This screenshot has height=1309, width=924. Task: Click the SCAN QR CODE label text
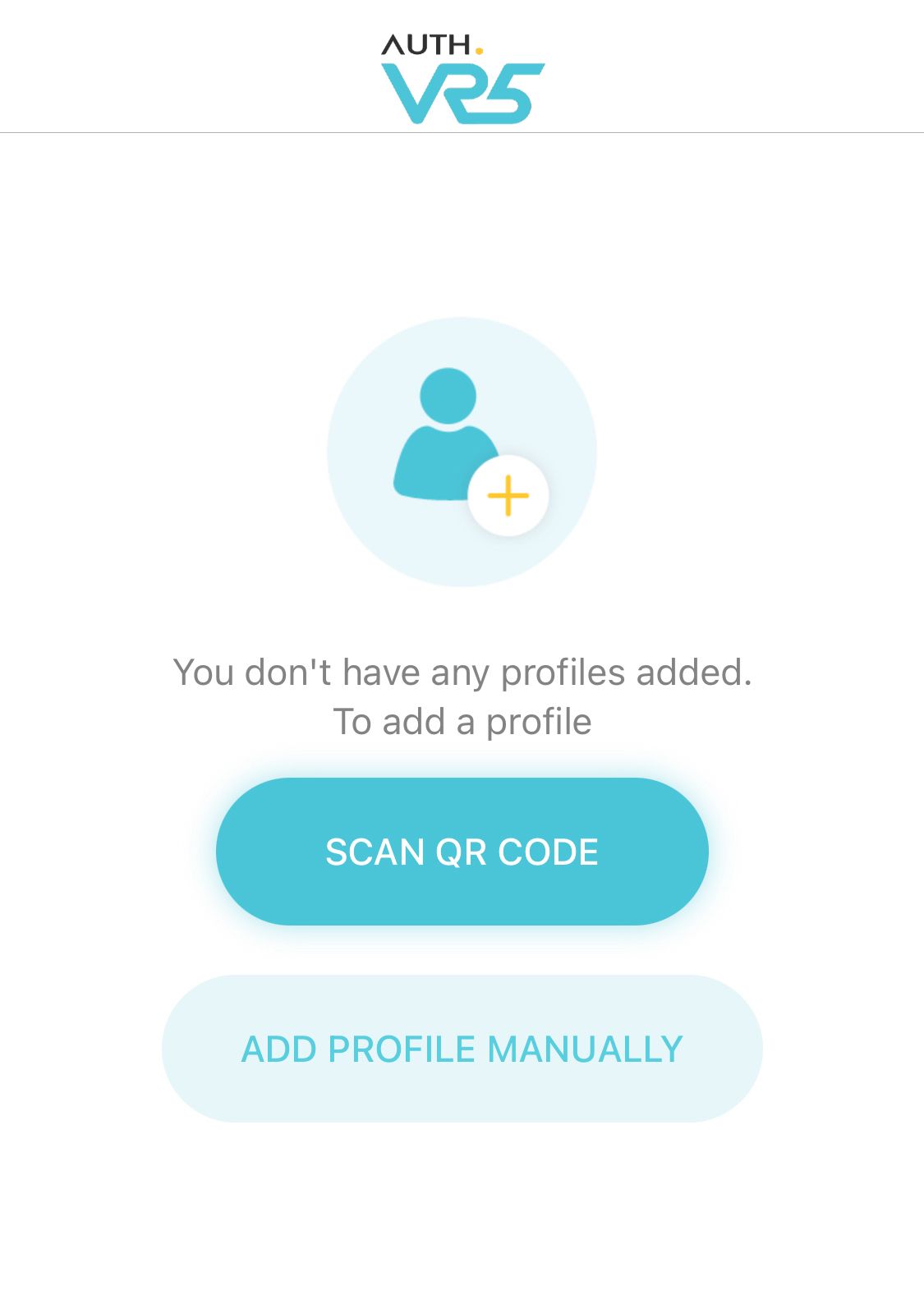[x=462, y=852]
